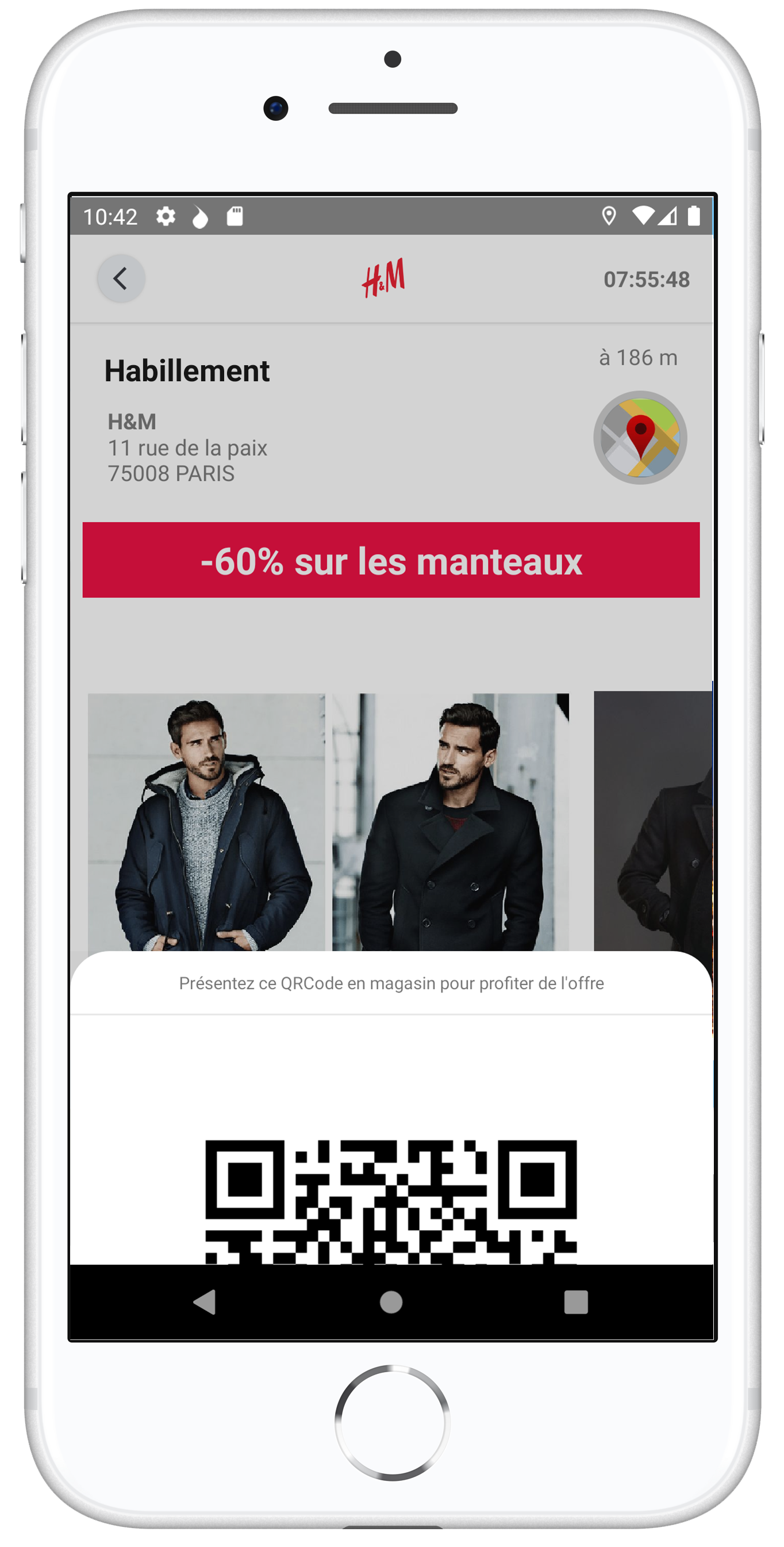Tap the system home button
Screen dimensions: 784x1547
click(x=391, y=1303)
